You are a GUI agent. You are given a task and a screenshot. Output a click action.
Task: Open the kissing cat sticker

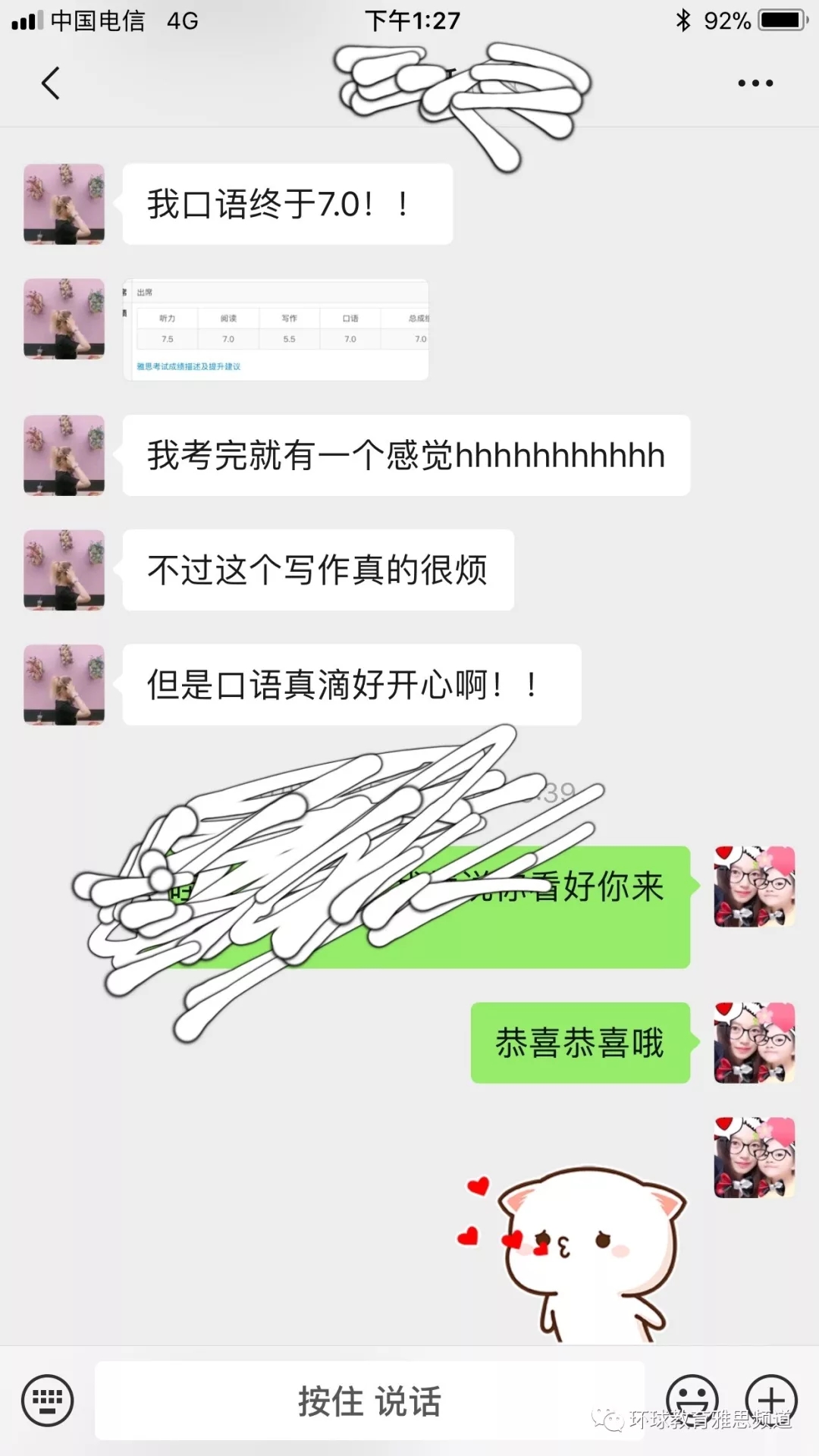(576, 1251)
